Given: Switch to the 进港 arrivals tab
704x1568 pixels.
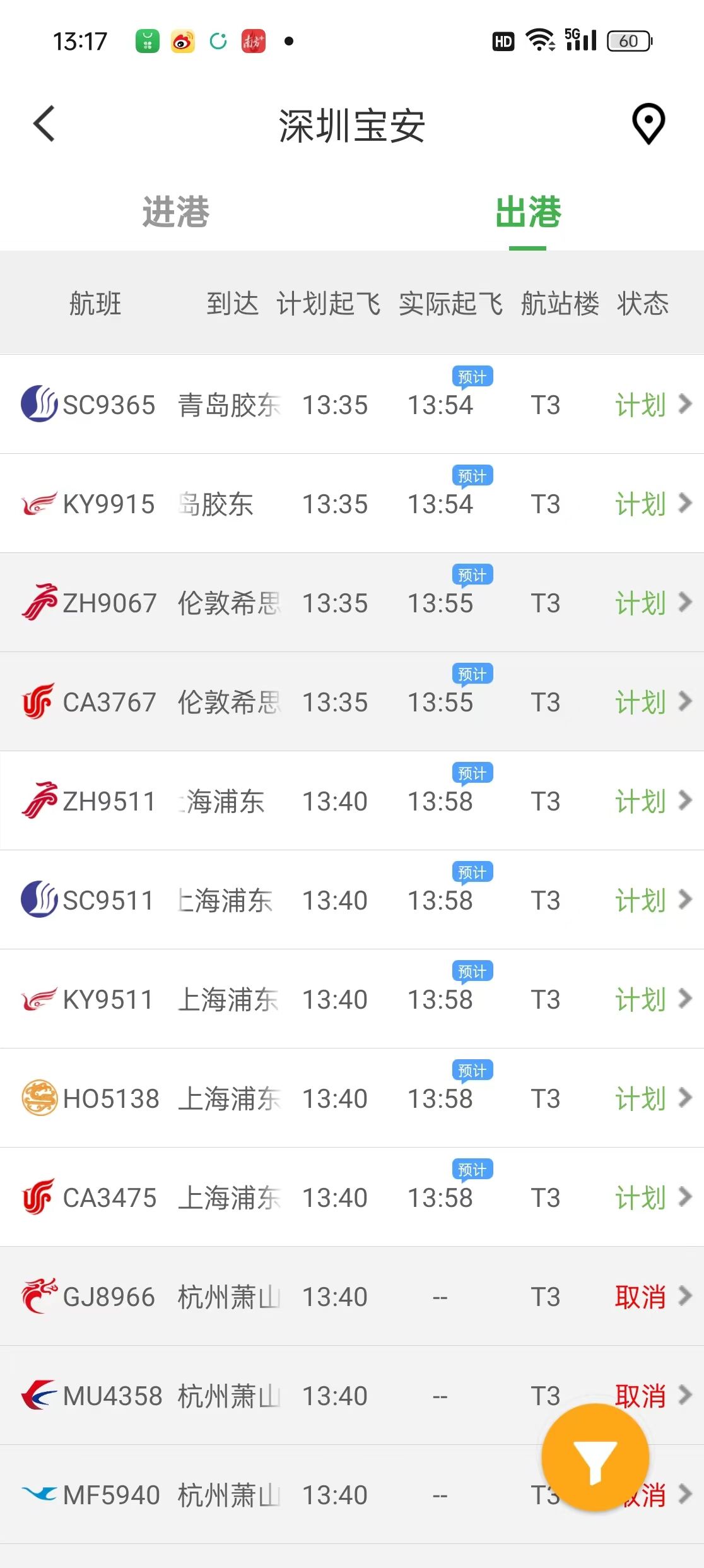Looking at the screenshot, I should click(176, 211).
